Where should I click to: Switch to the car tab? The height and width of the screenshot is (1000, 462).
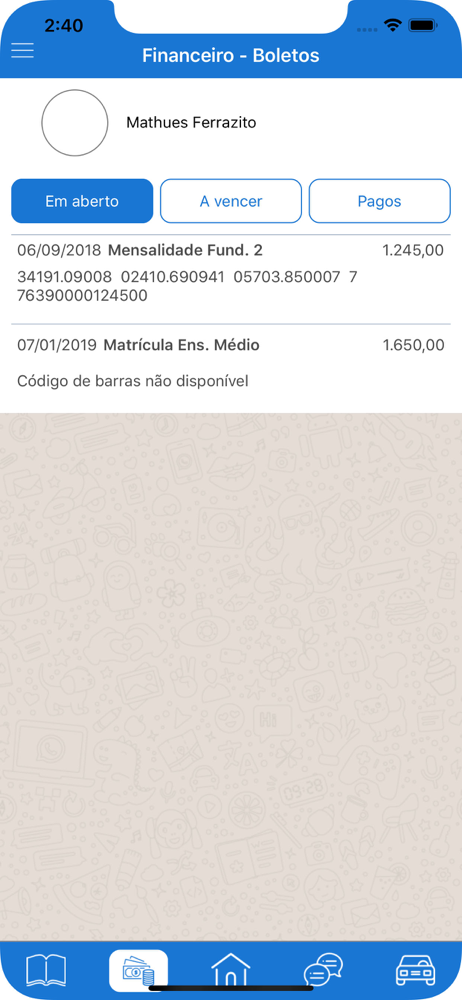click(416, 970)
